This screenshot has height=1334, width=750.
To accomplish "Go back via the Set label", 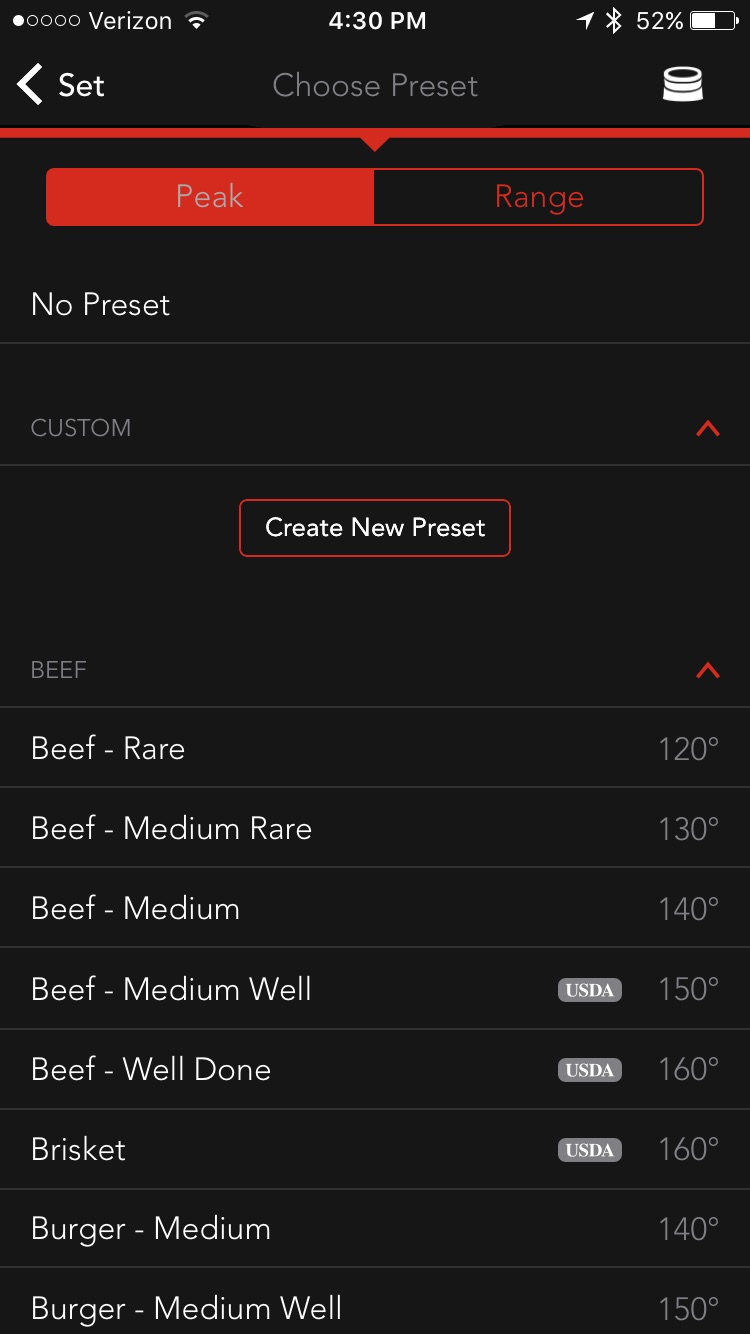I will 78,85.
